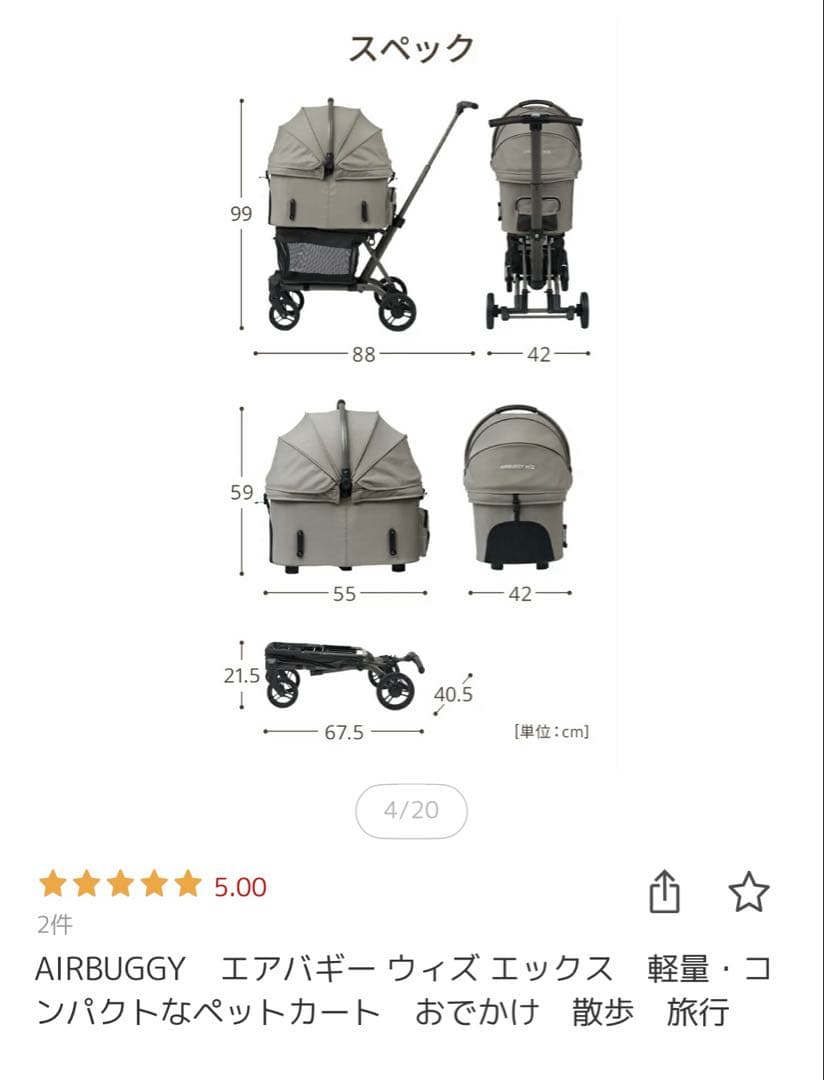Open the 5.00 star rating reviews
Screen dimensions: 824x1080
coord(152,886)
